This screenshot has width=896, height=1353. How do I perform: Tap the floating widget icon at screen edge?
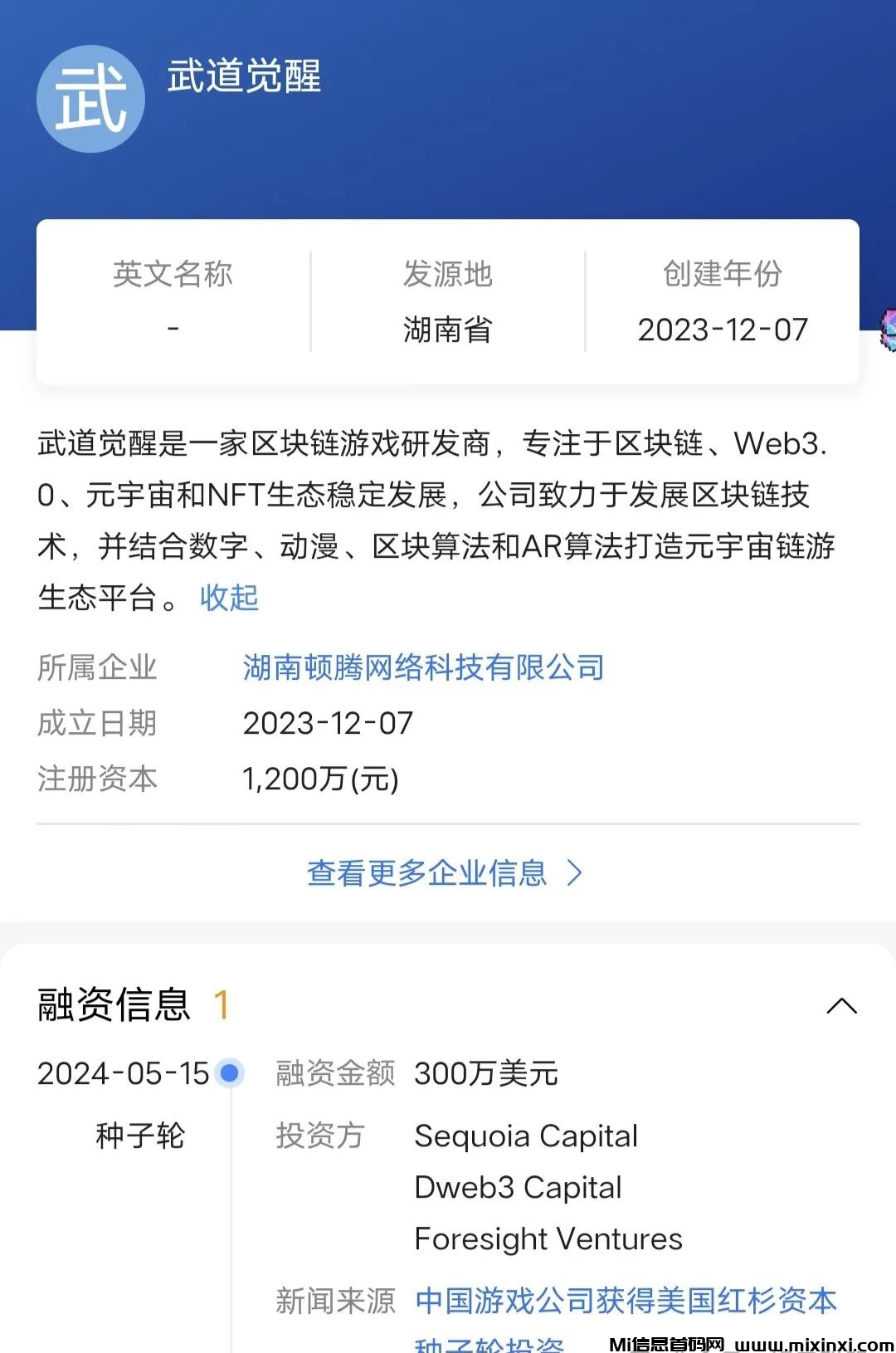pos(888,326)
